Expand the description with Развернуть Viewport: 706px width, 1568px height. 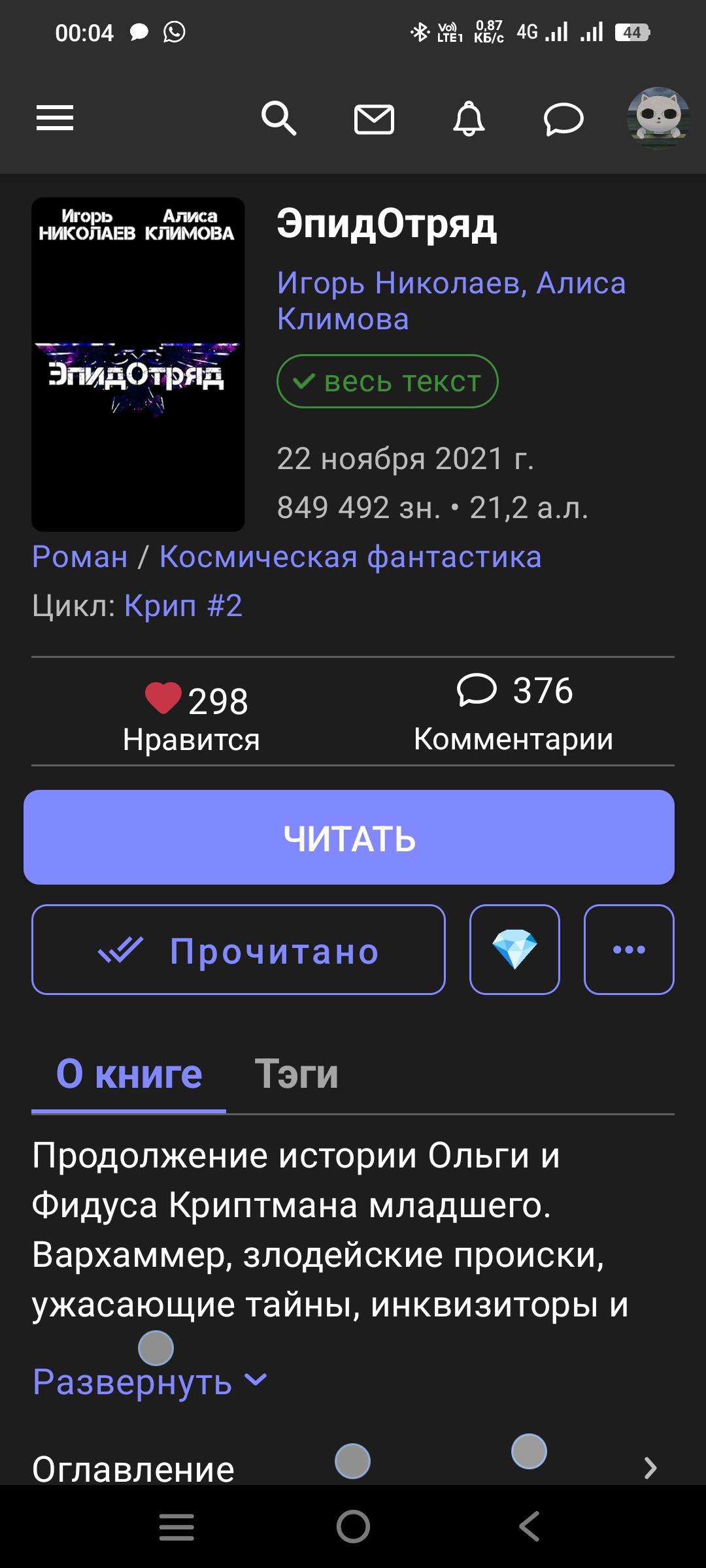point(150,1381)
